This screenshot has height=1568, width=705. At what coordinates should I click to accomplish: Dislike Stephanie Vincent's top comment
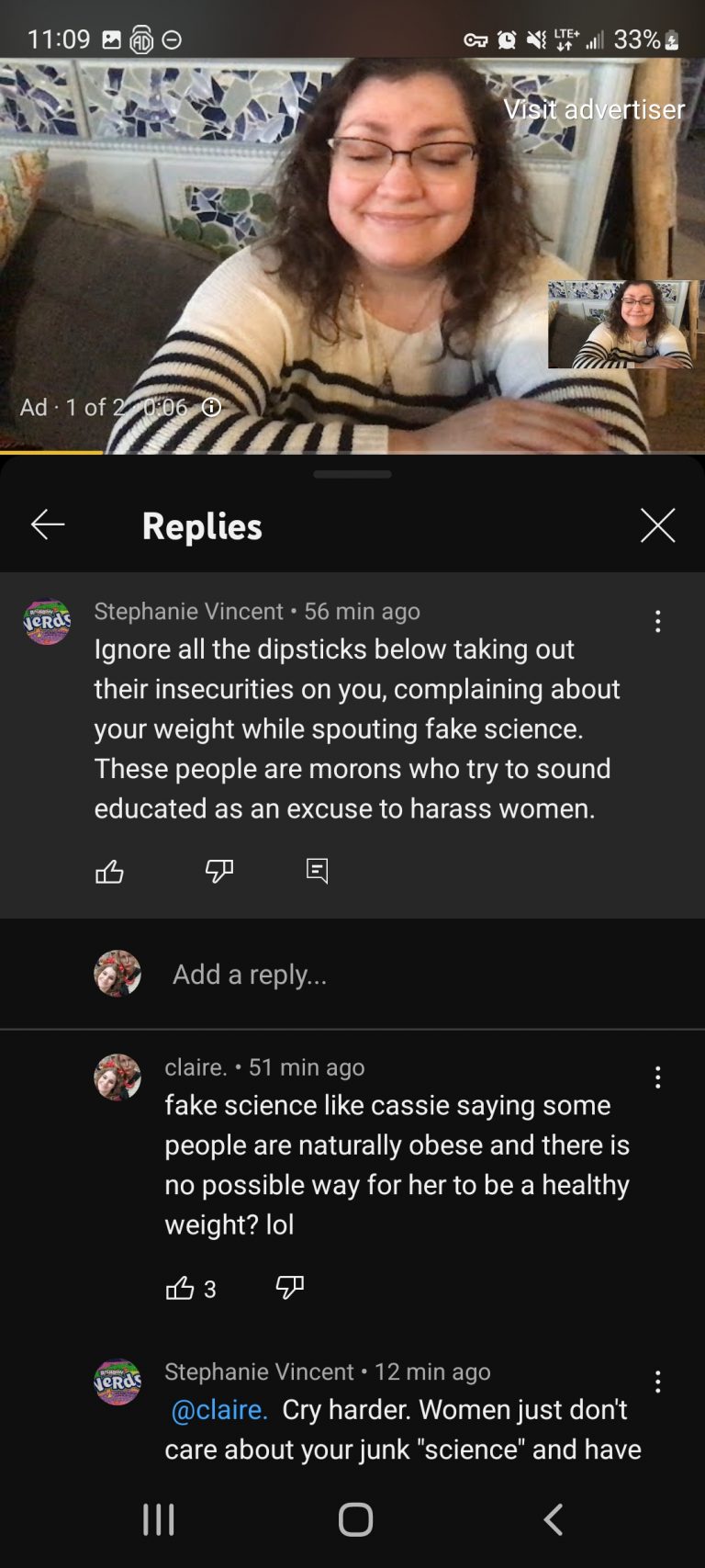[x=218, y=871]
